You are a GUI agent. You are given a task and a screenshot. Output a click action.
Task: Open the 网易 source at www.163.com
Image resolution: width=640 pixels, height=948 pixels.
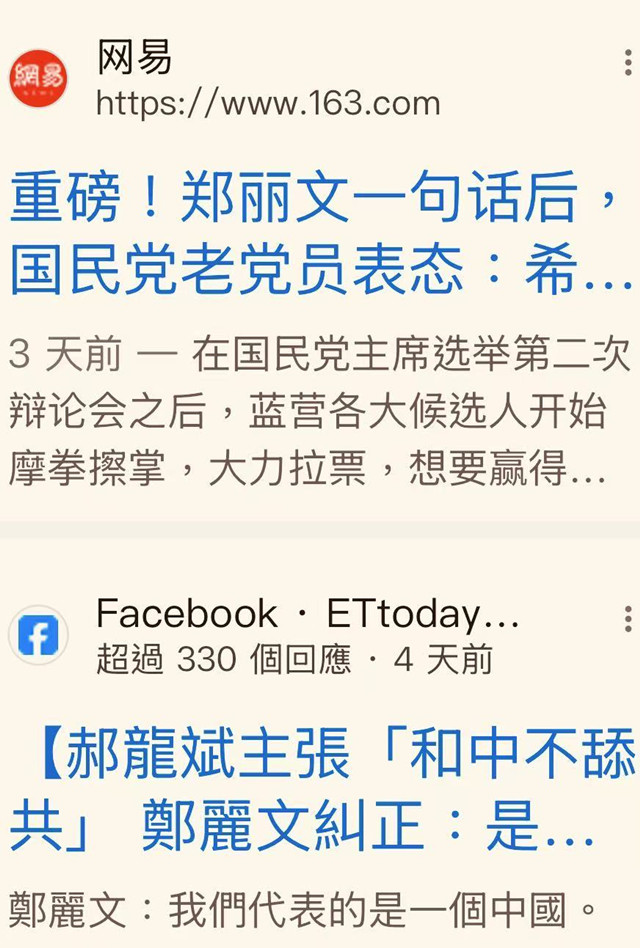point(268,103)
